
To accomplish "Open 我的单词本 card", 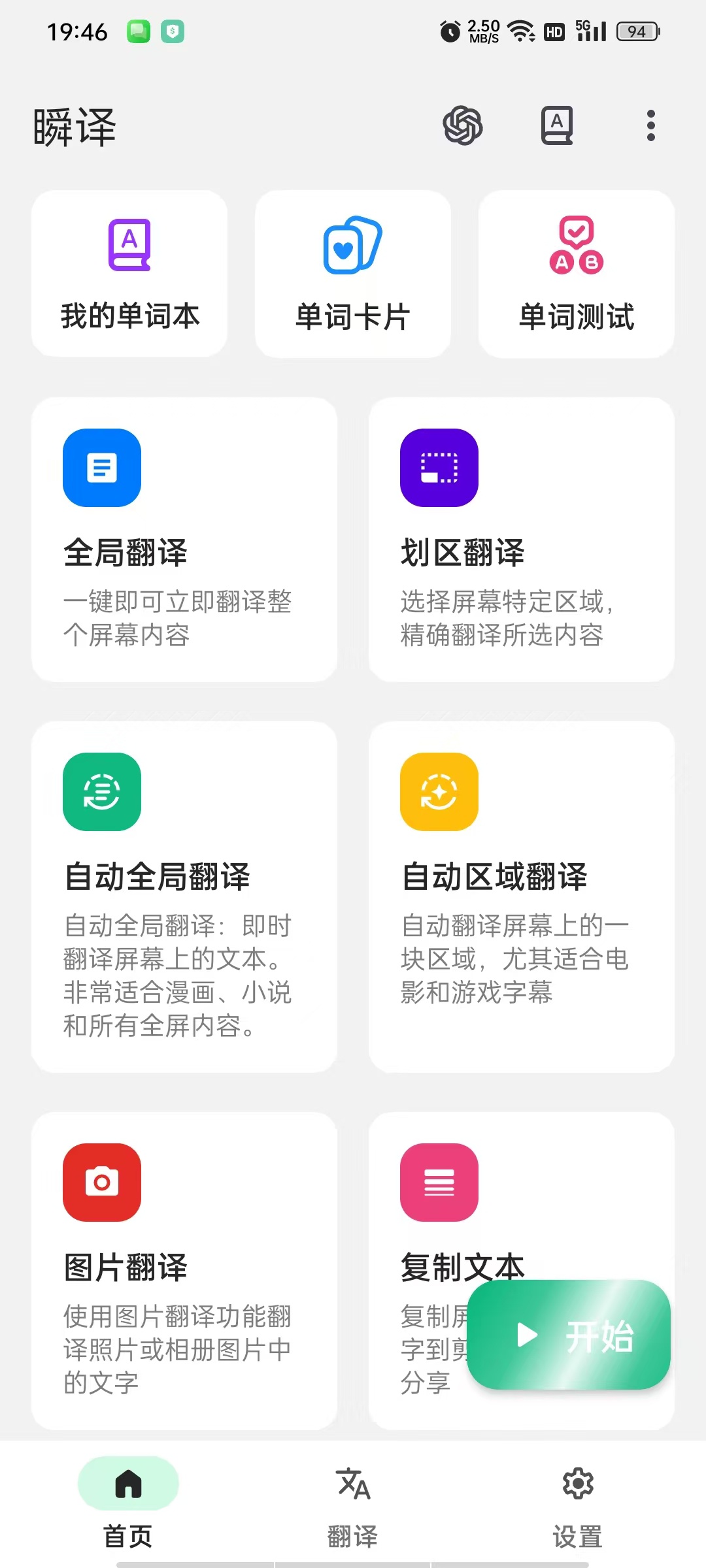I will pos(129,273).
